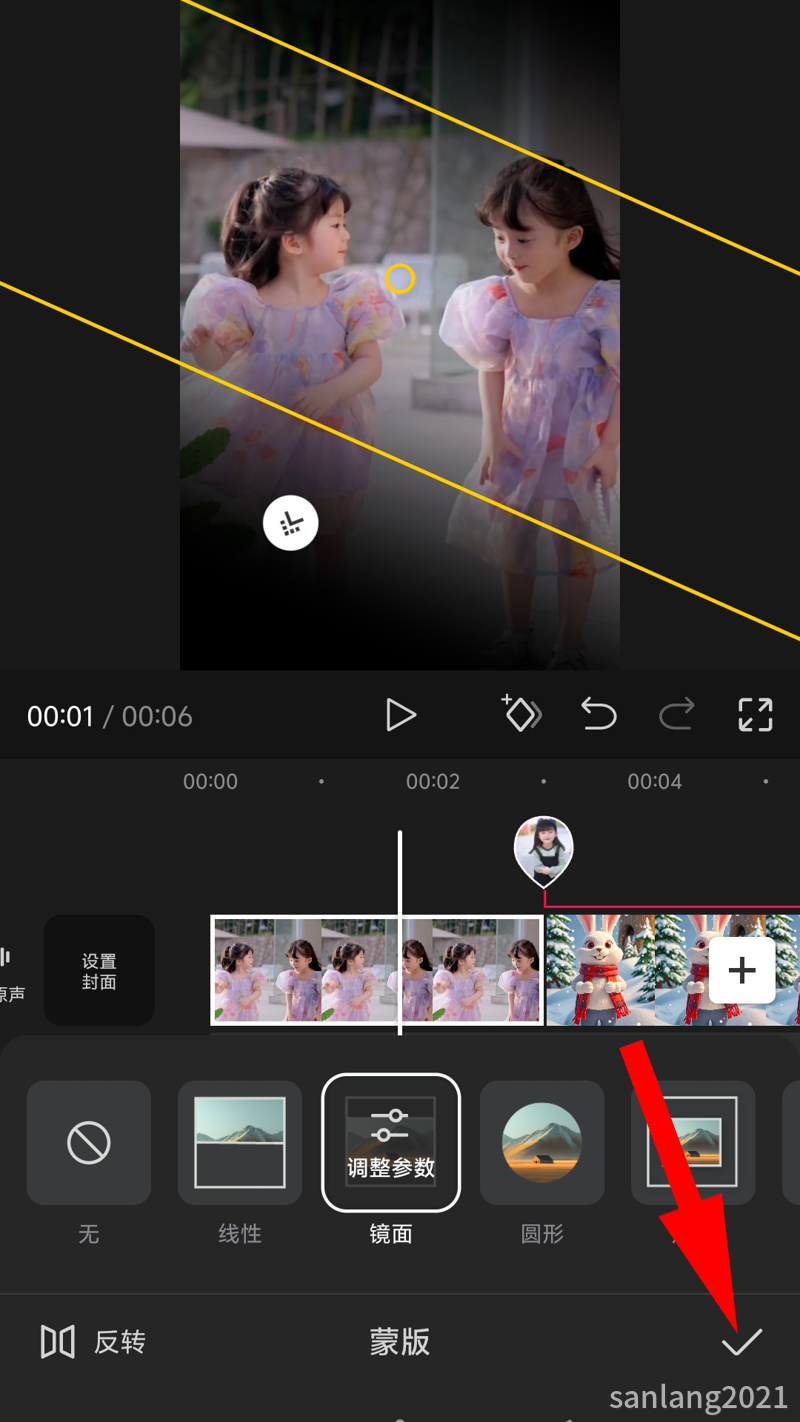The height and width of the screenshot is (1422, 800).
Task: Select the 无 (none) mask option
Action: coord(89,1143)
